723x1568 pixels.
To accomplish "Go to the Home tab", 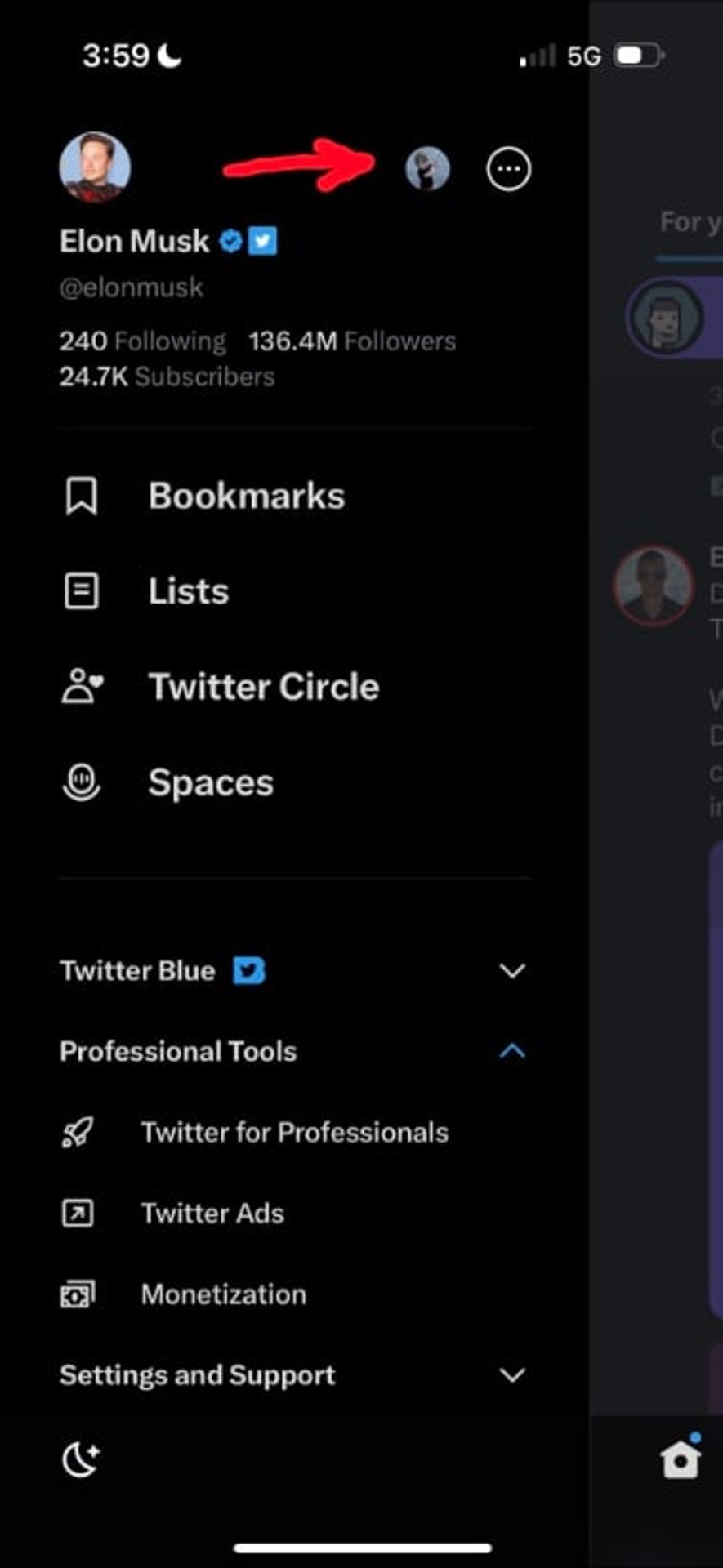I will (x=681, y=1458).
